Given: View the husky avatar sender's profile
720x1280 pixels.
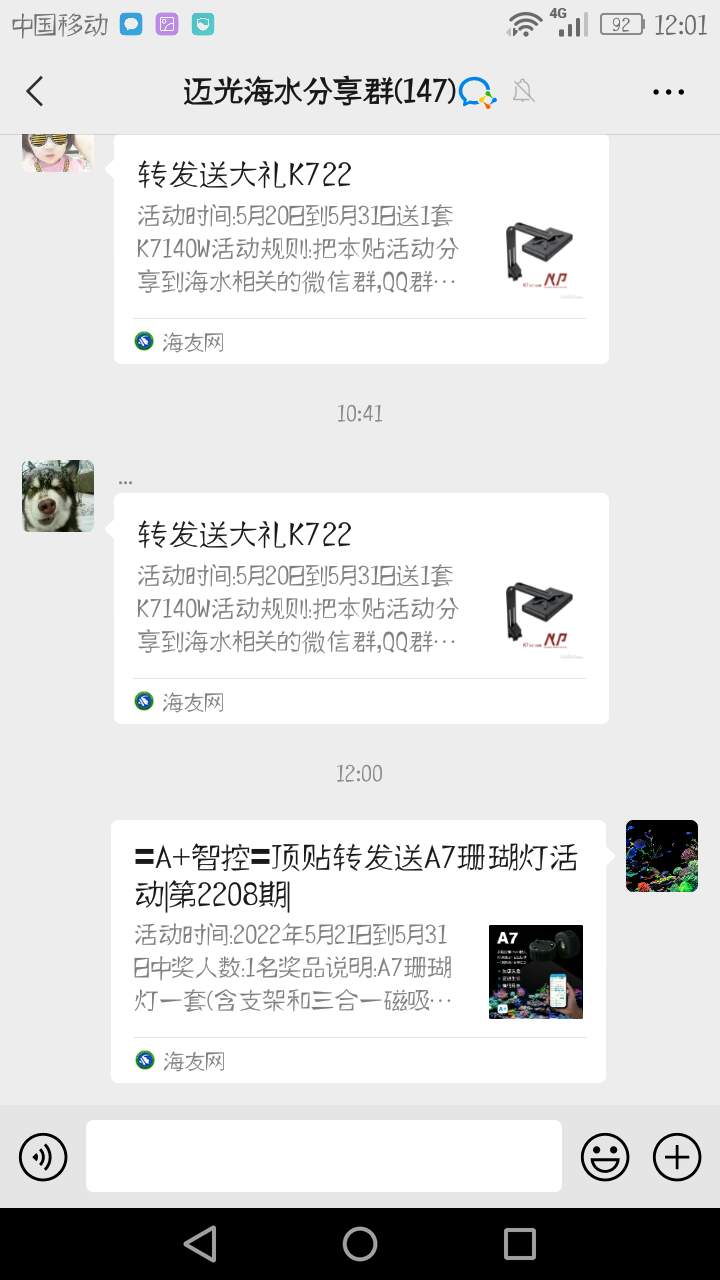Looking at the screenshot, I should coord(58,496).
